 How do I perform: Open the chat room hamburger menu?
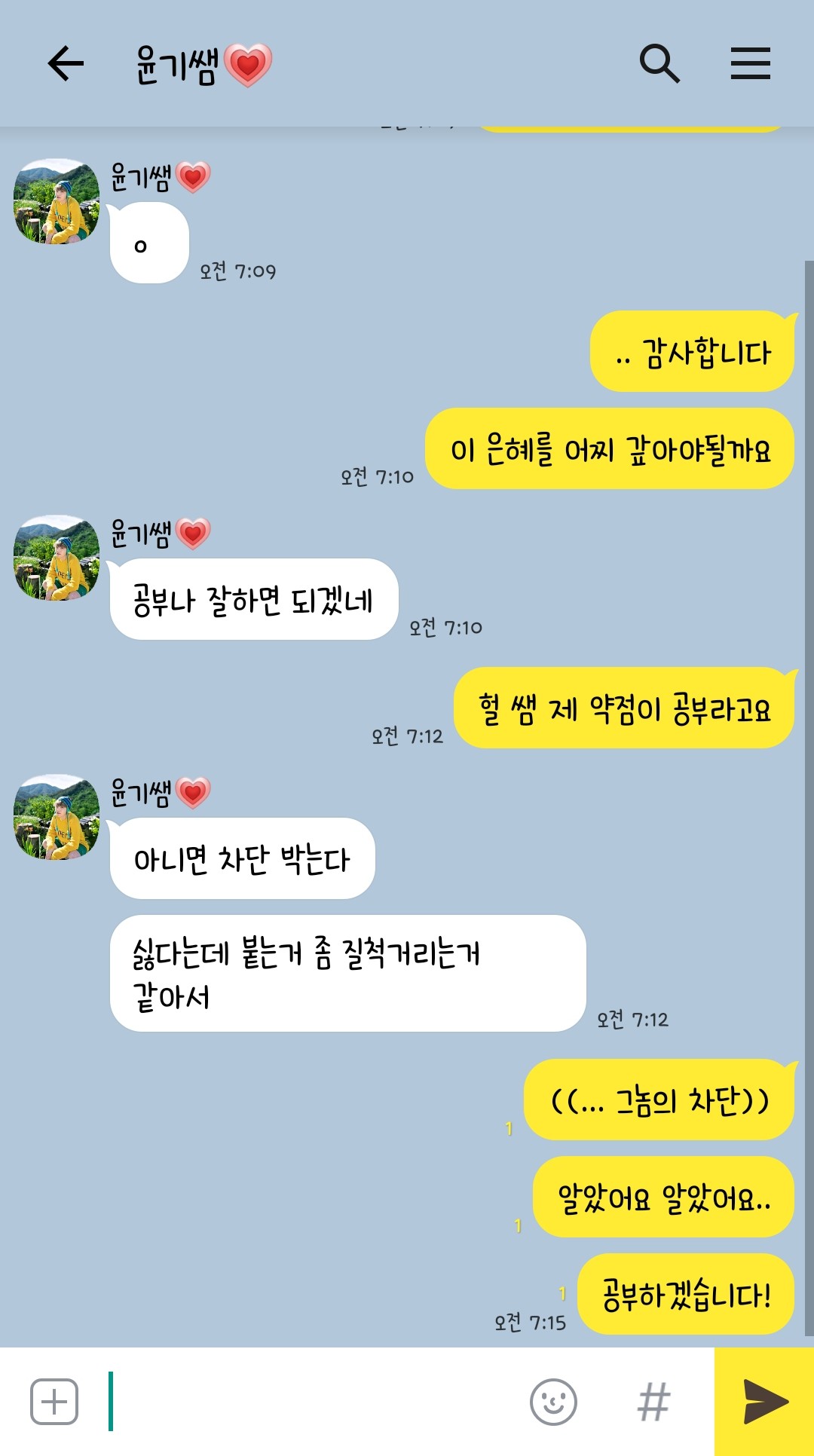pyautogui.click(x=750, y=63)
